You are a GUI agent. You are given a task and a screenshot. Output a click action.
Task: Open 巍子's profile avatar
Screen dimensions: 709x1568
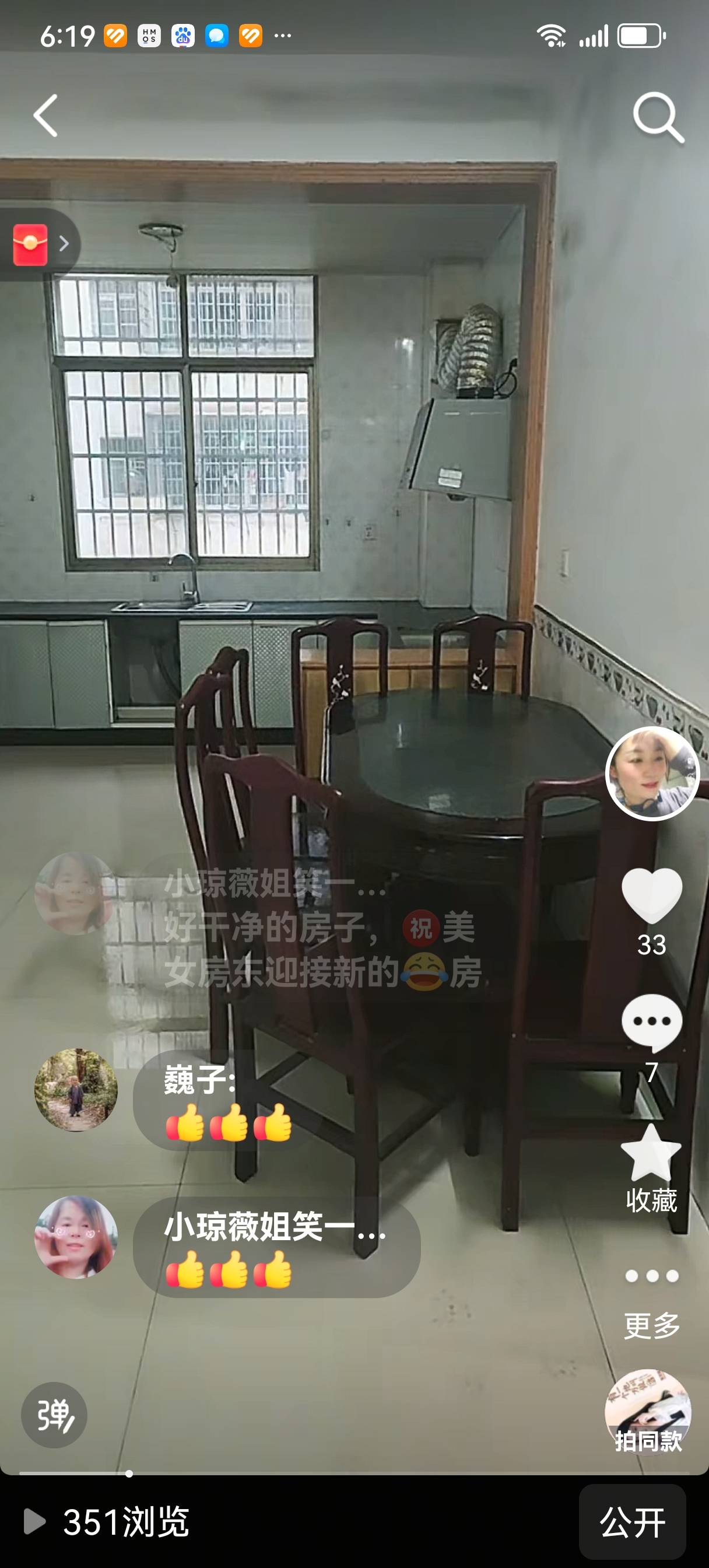76,1090
